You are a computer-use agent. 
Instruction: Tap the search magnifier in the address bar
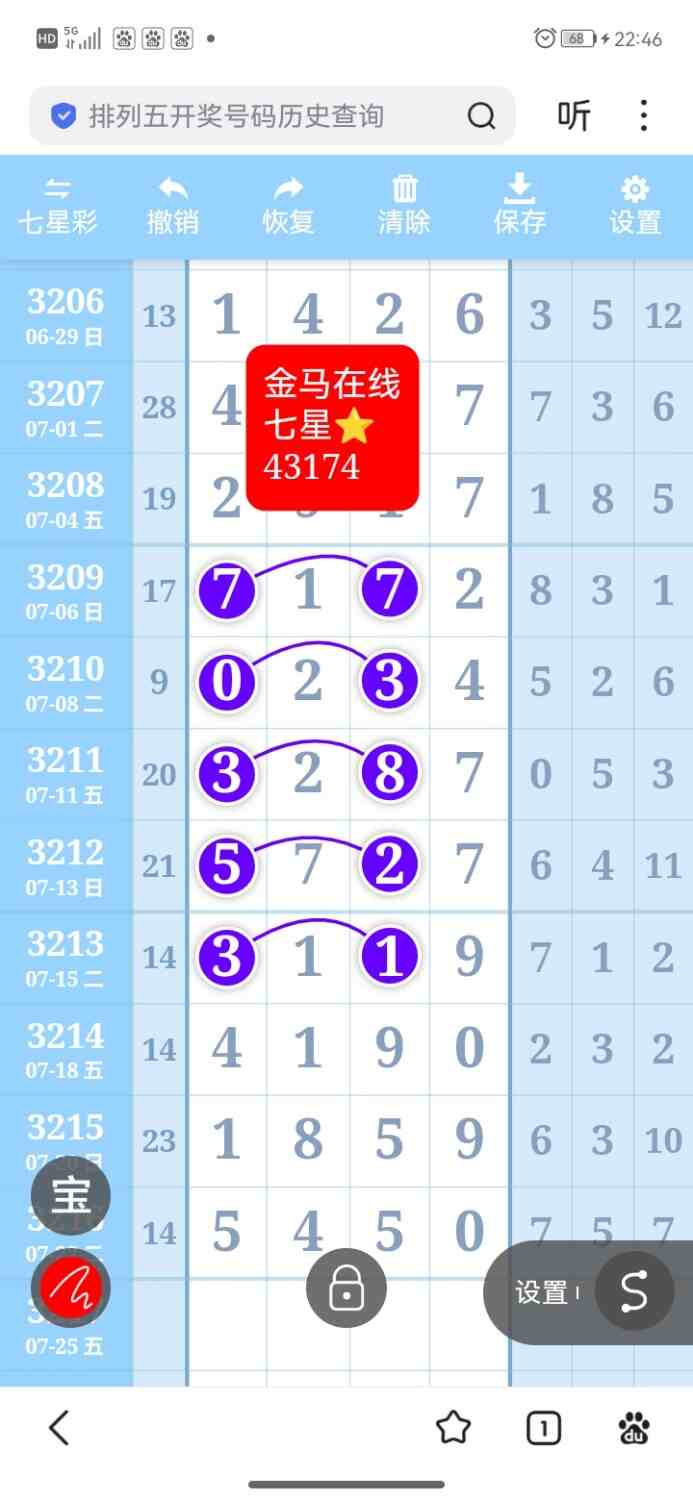[481, 117]
